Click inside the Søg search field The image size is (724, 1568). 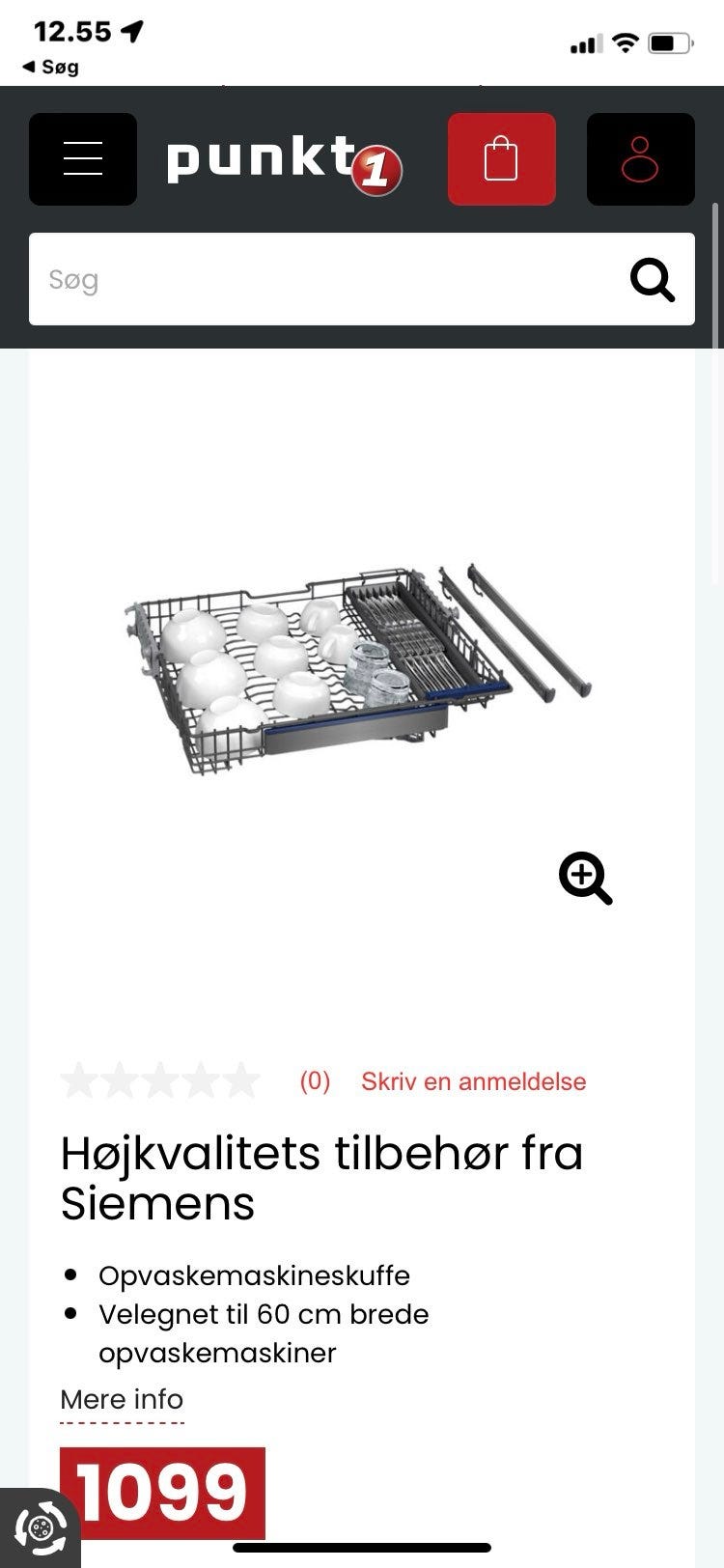(290, 280)
